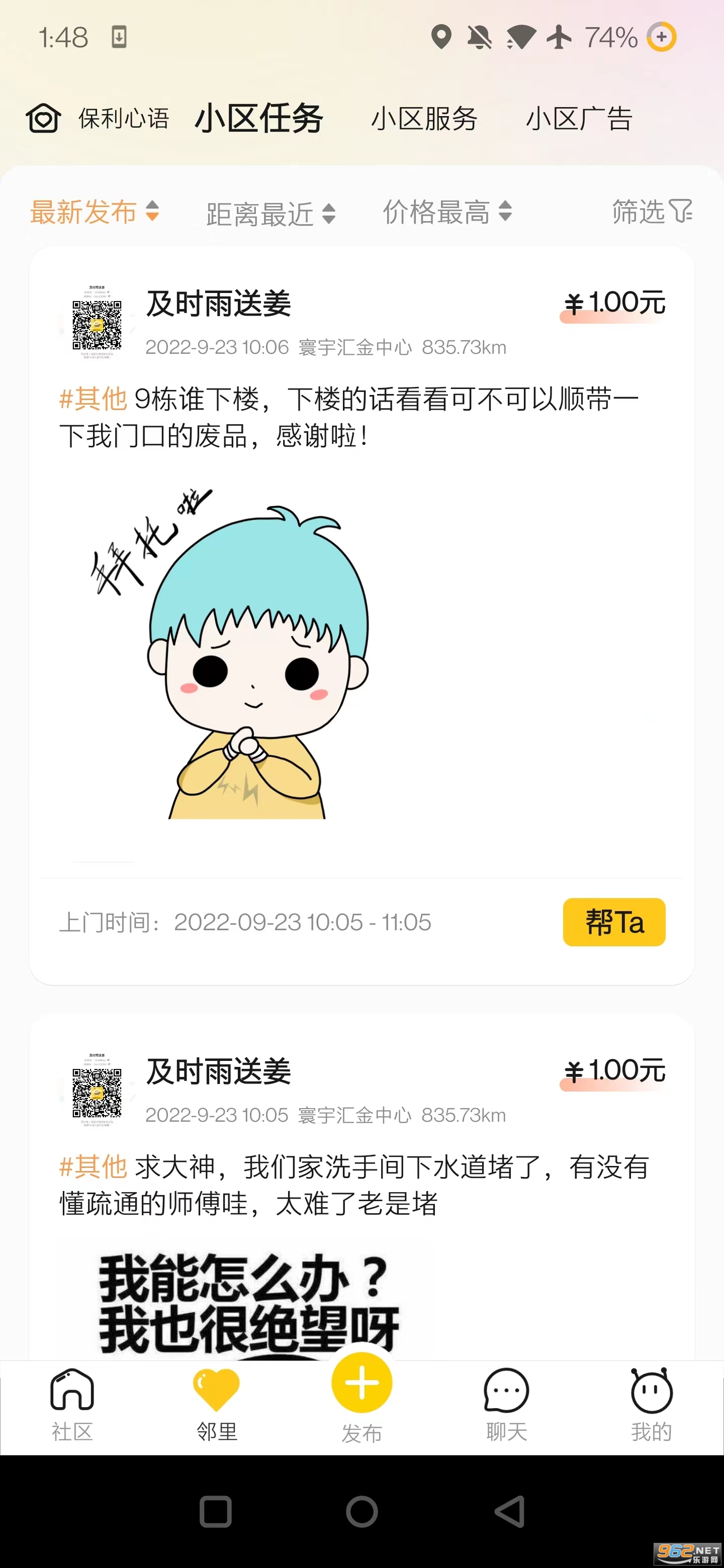Tap the system home button
This screenshot has width=724, height=1568.
(361, 1511)
